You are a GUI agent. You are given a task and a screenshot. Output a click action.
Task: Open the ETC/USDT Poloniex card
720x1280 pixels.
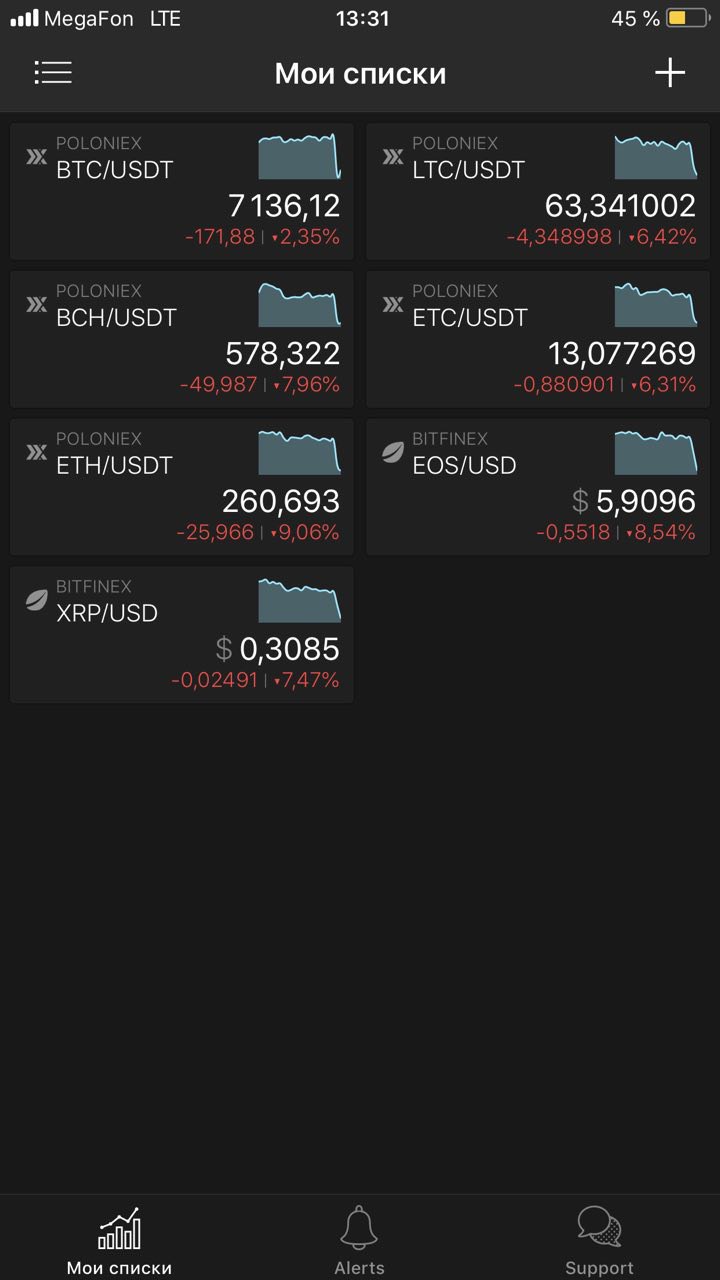pyautogui.click(x=538, y=340)
